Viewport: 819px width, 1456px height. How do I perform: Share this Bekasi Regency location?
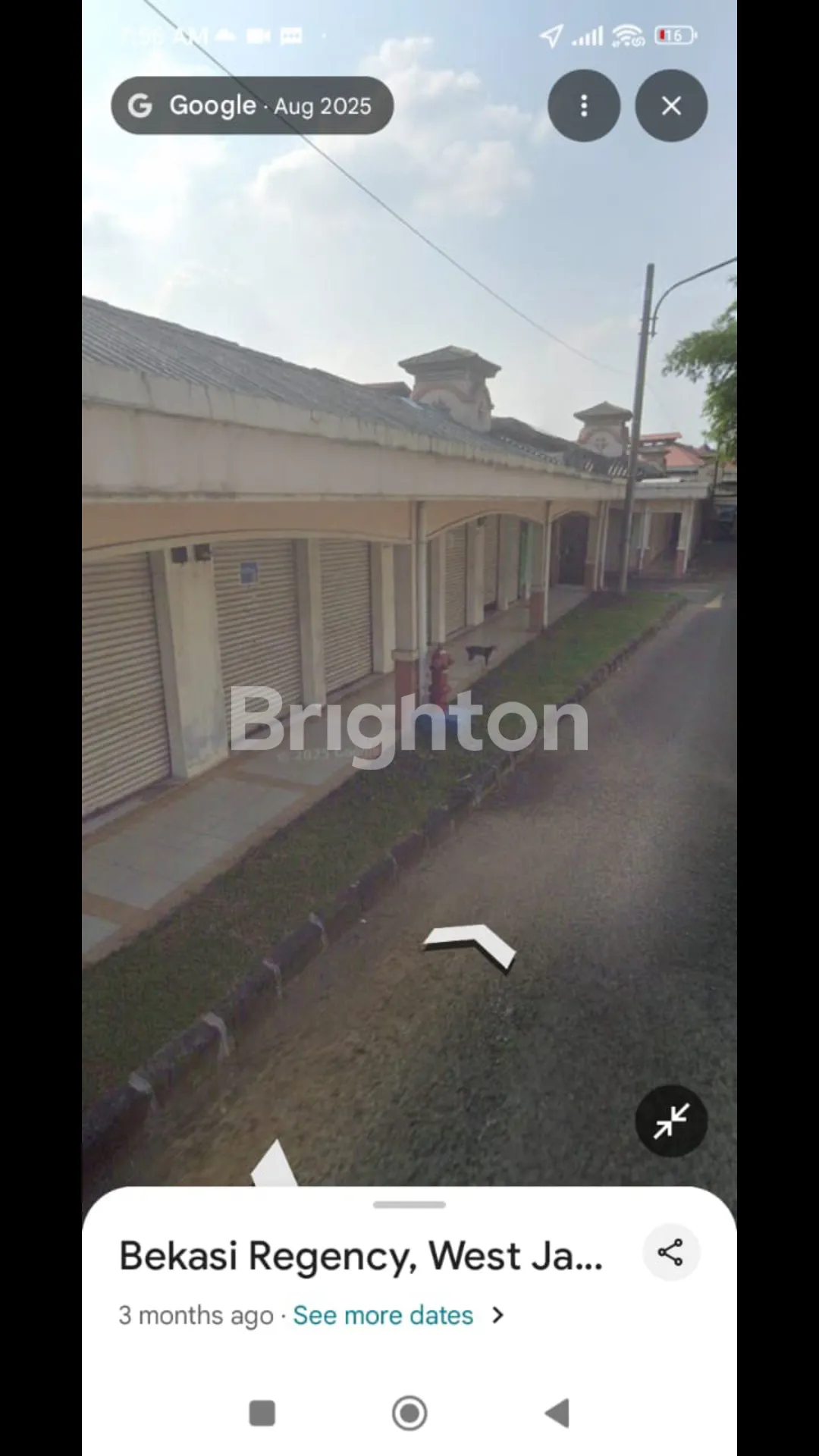671,1252
